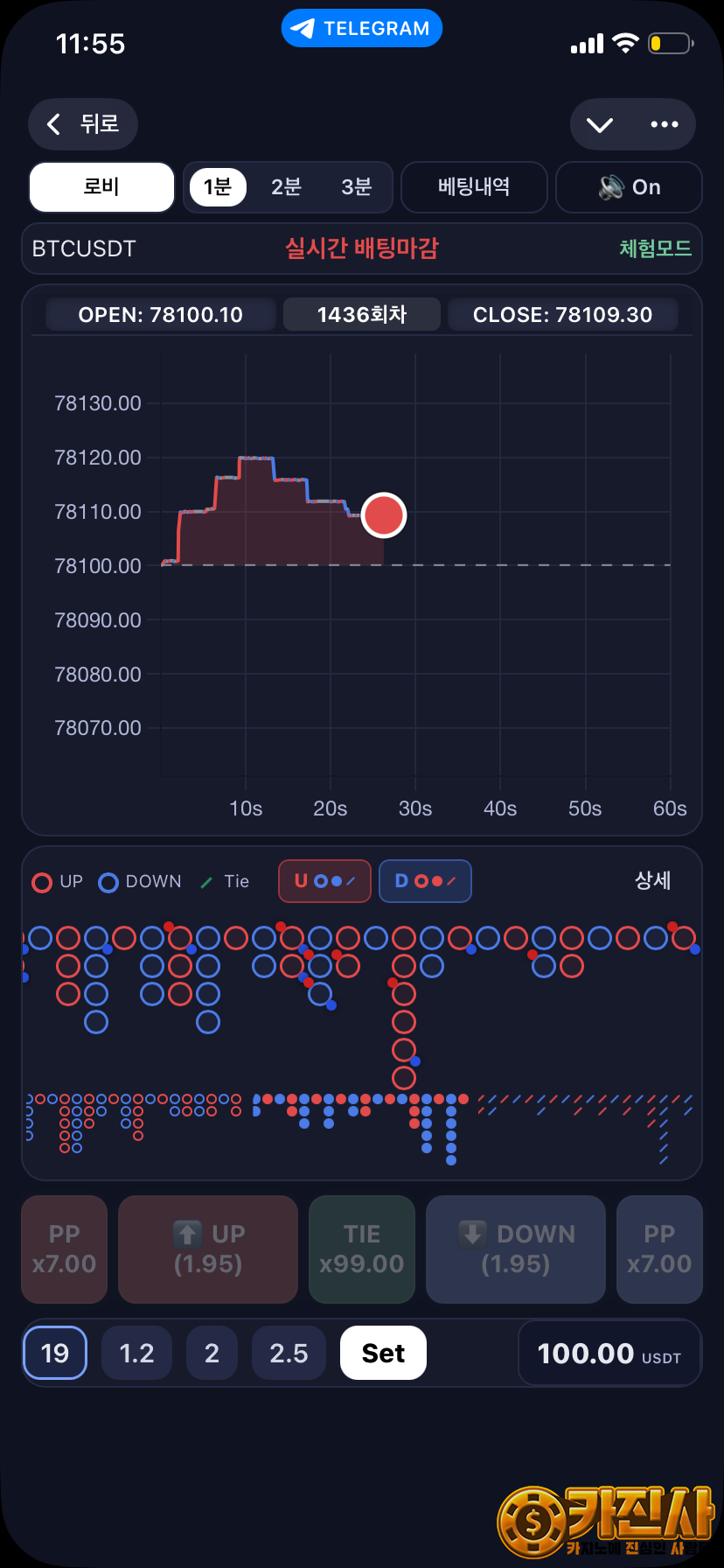The height and width of the screenshot is (1568, 724).
Task: Edit the 100.00 USDT bet amount
Action: [x=609, y=1354]
